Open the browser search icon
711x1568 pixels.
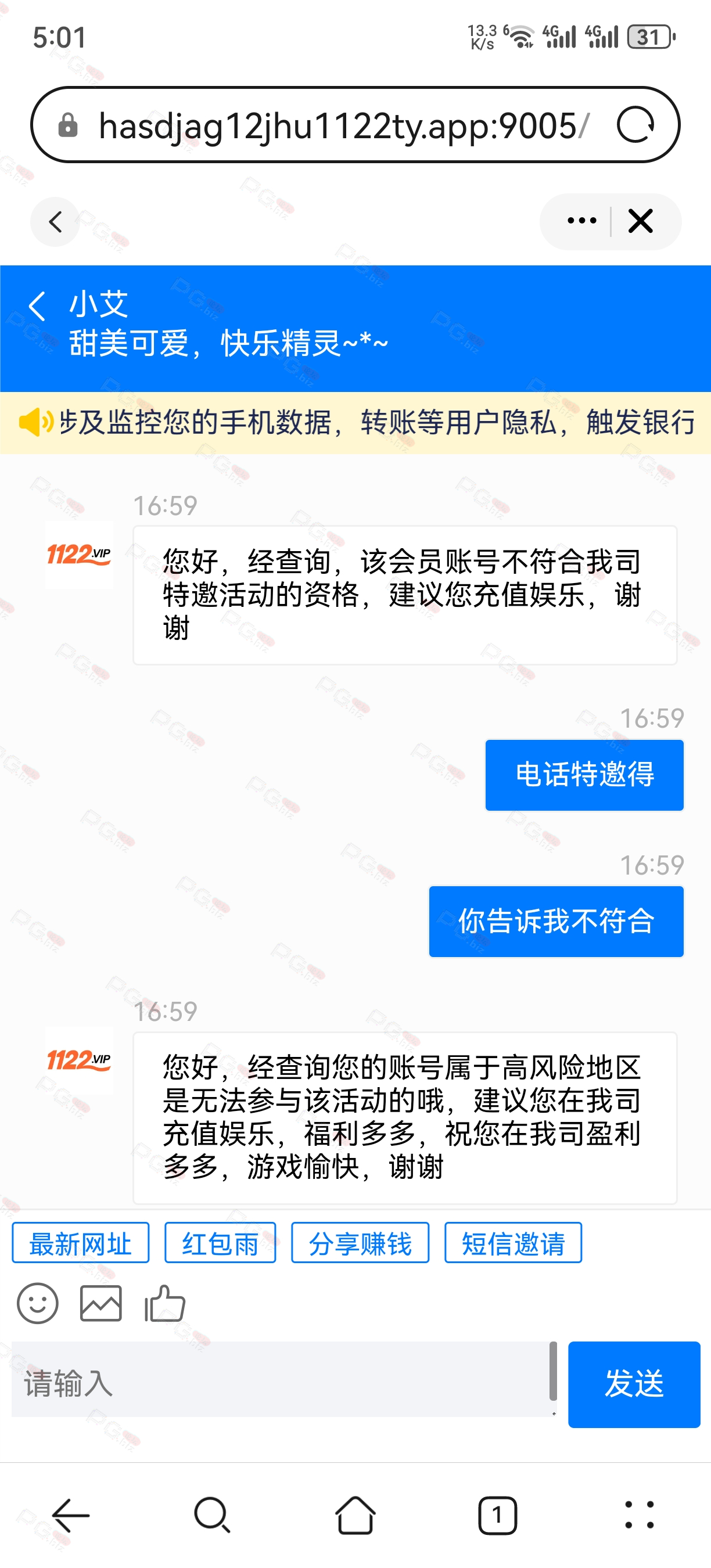pos(213,1515)
